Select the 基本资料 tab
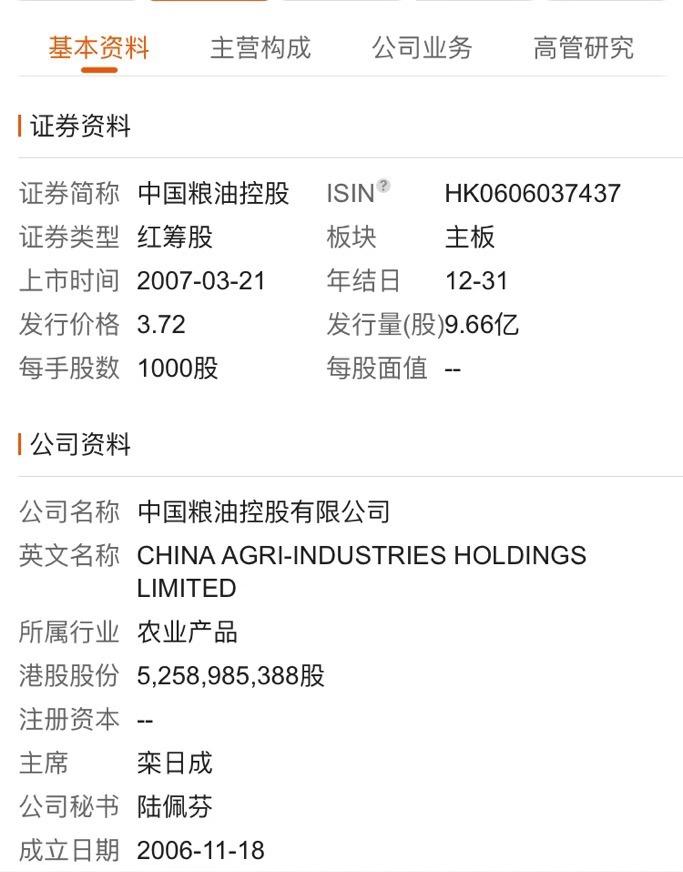Image resolution: width=683 pixels, height=872 pixels. tap(98, 47)
